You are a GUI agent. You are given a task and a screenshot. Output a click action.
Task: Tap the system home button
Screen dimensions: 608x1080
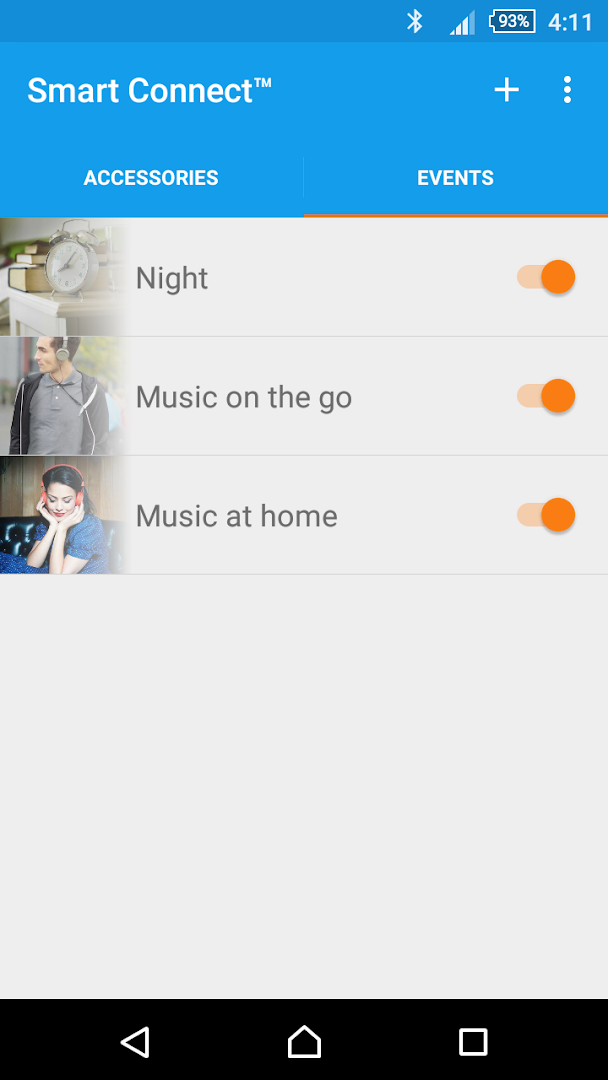[x=304, y=1042]
